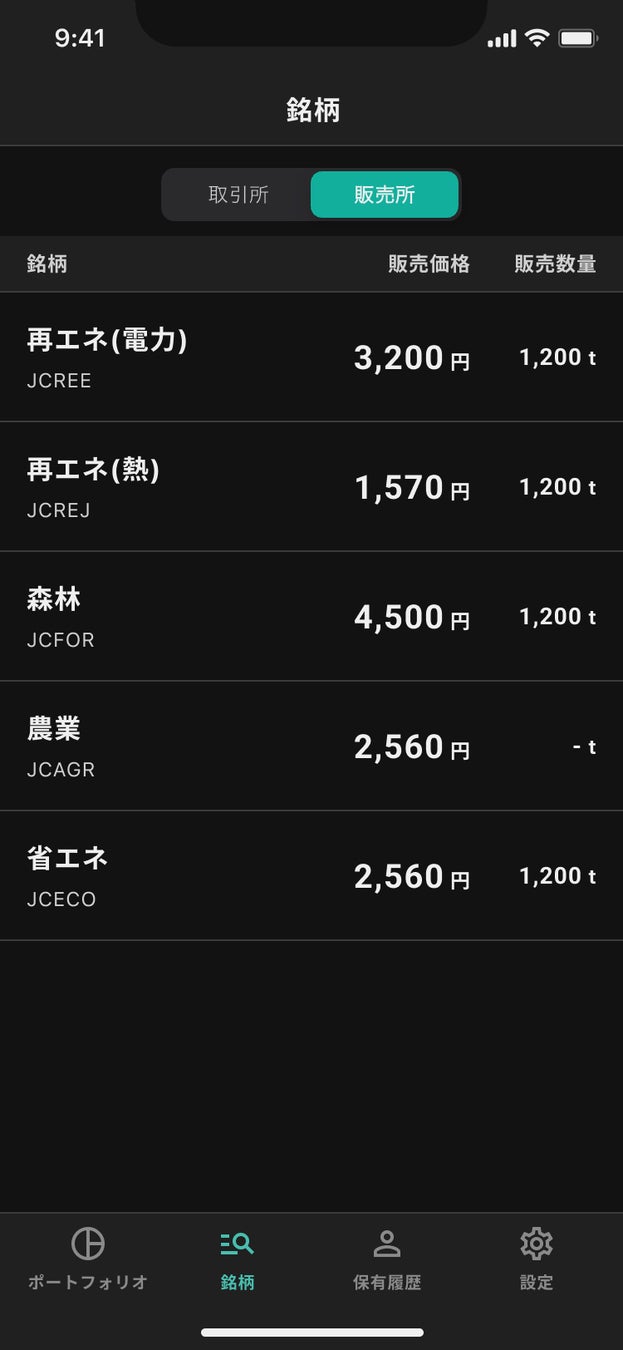Open the 再エネ(熱) JCREJ listing
The image size is (623, 1350).
(x=311, y=487)
